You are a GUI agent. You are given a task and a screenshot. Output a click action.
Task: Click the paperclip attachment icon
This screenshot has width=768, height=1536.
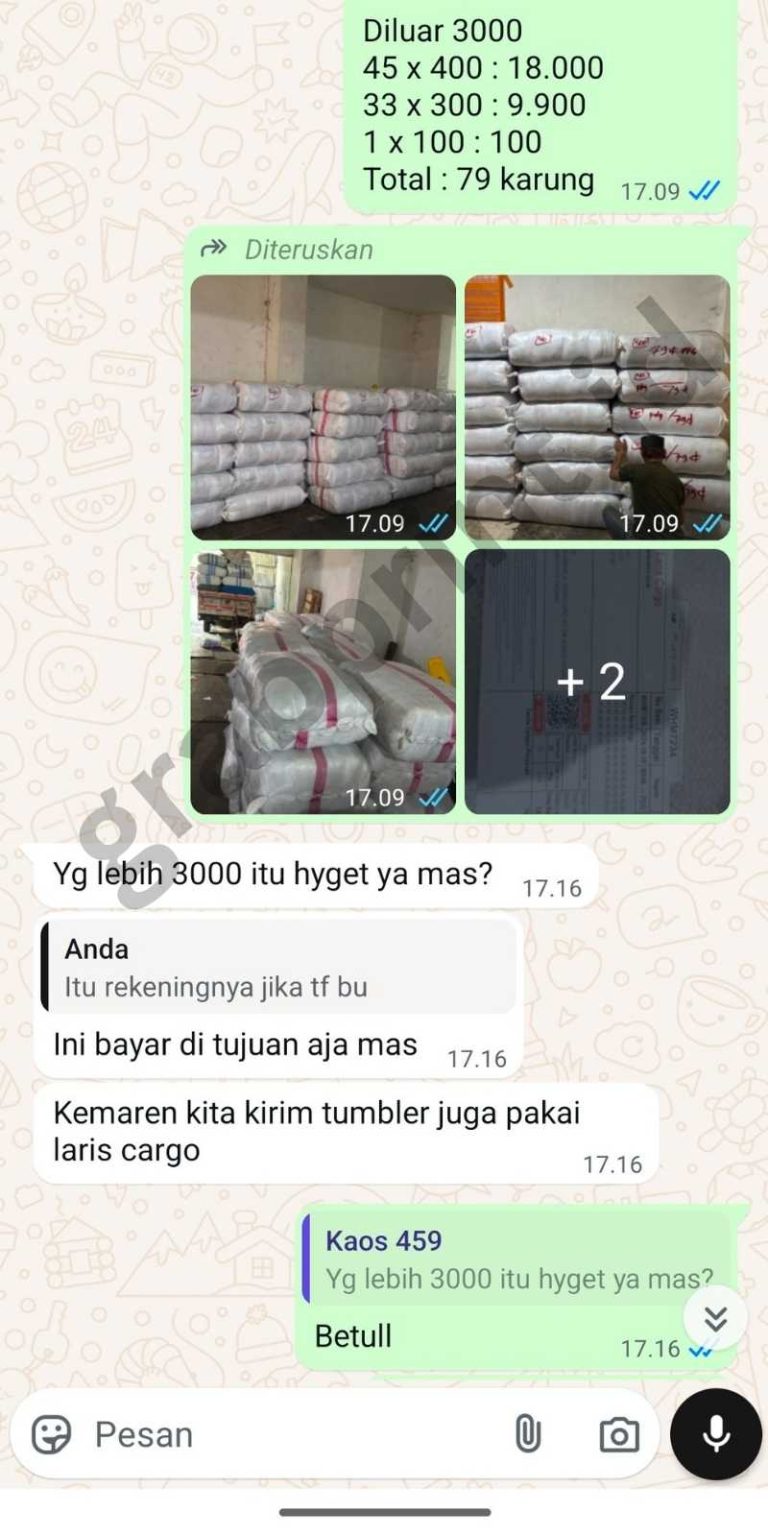click(x=528, y=1433)
